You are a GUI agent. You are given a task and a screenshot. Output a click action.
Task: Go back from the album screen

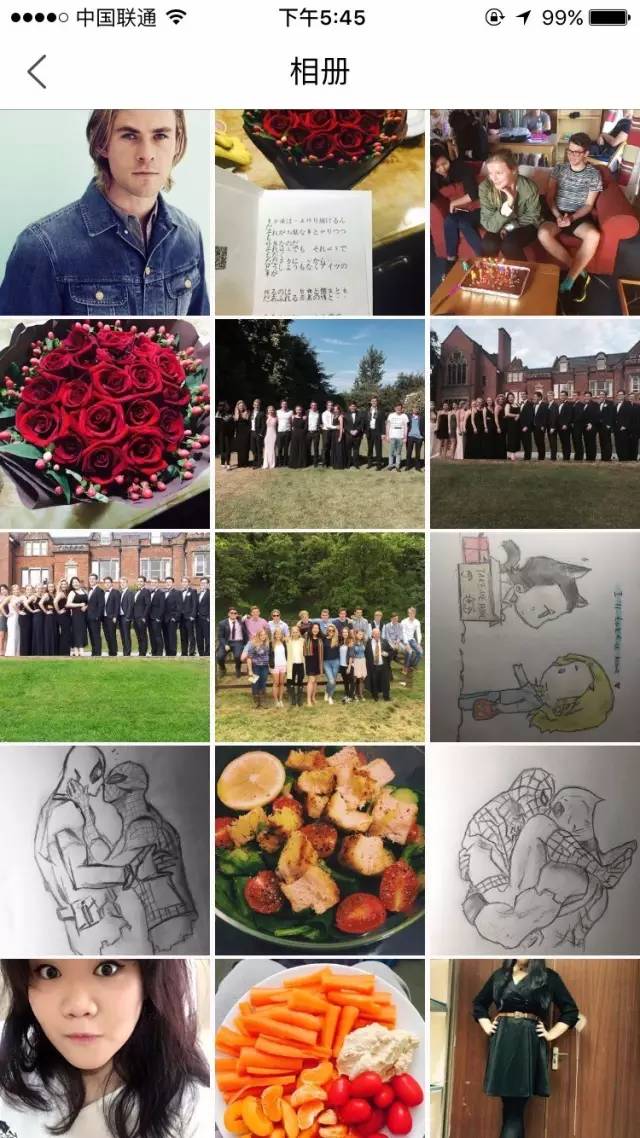(37, 72)
